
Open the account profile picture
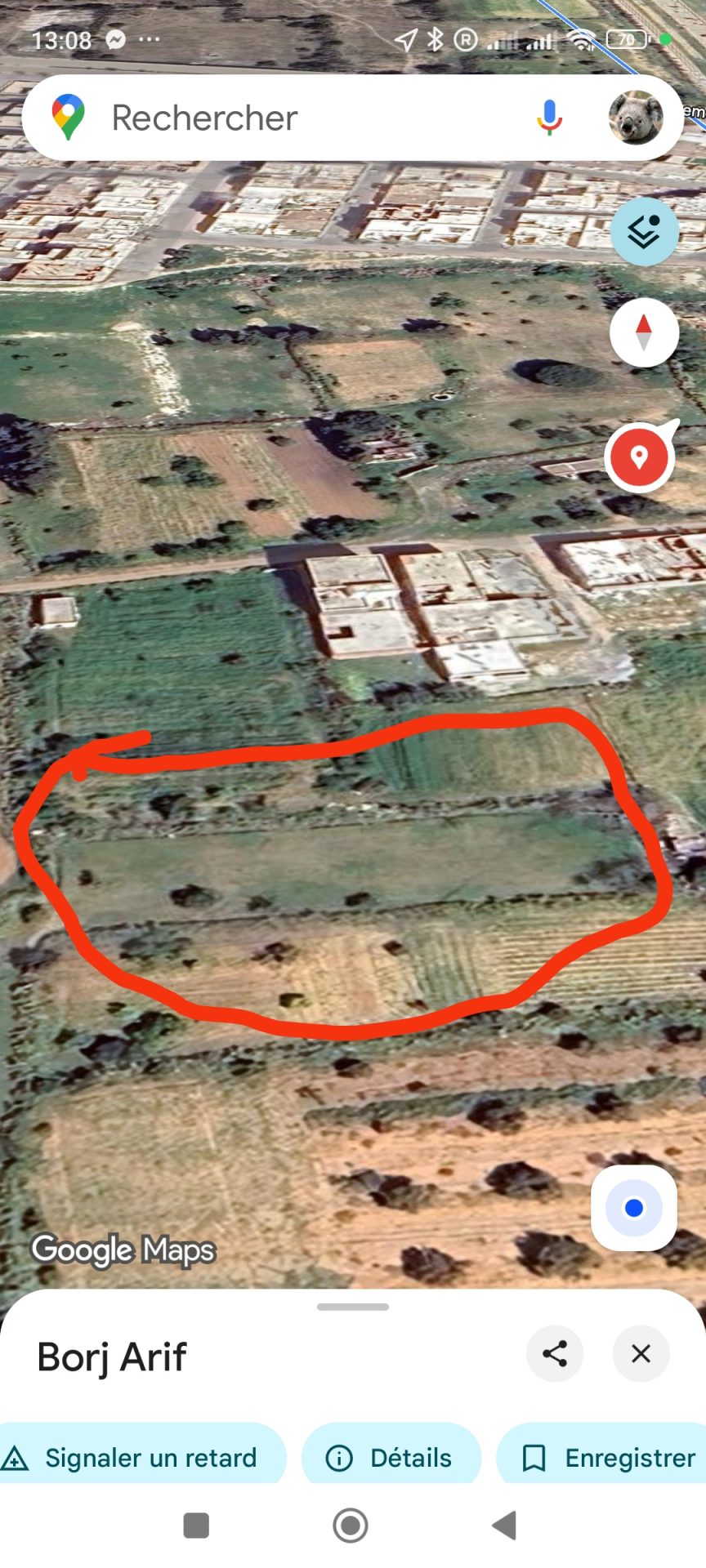click(636, 118)
